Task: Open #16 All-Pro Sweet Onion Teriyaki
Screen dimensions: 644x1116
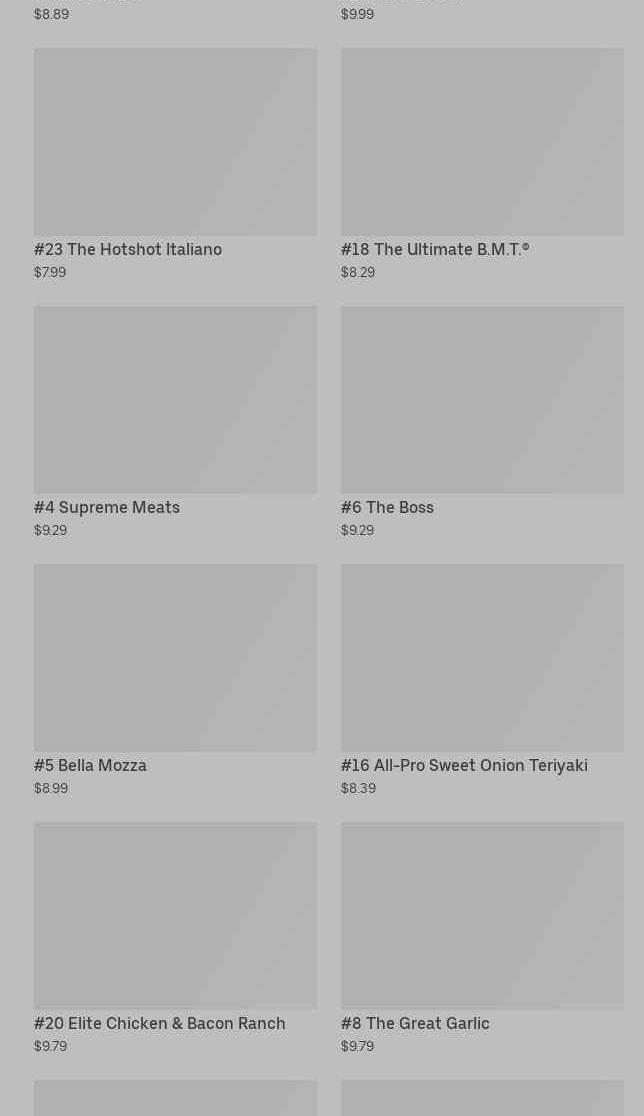Action: tap(482, 680)
